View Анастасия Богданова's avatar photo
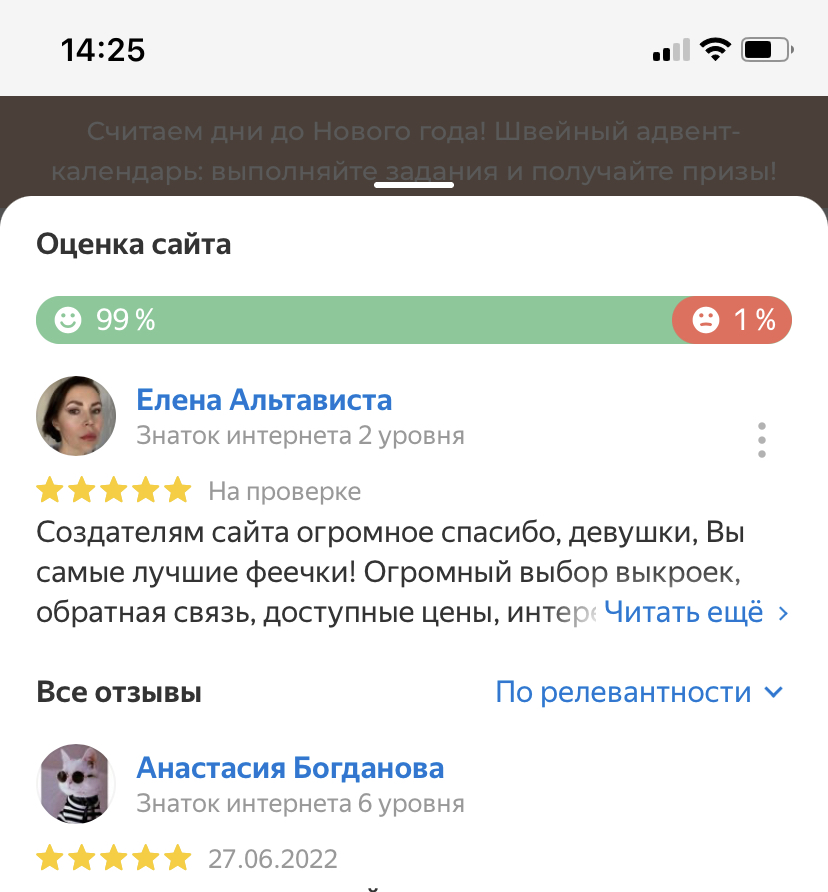Image resolution: width=828 pixels, height=892 pixels. point(75,783)
